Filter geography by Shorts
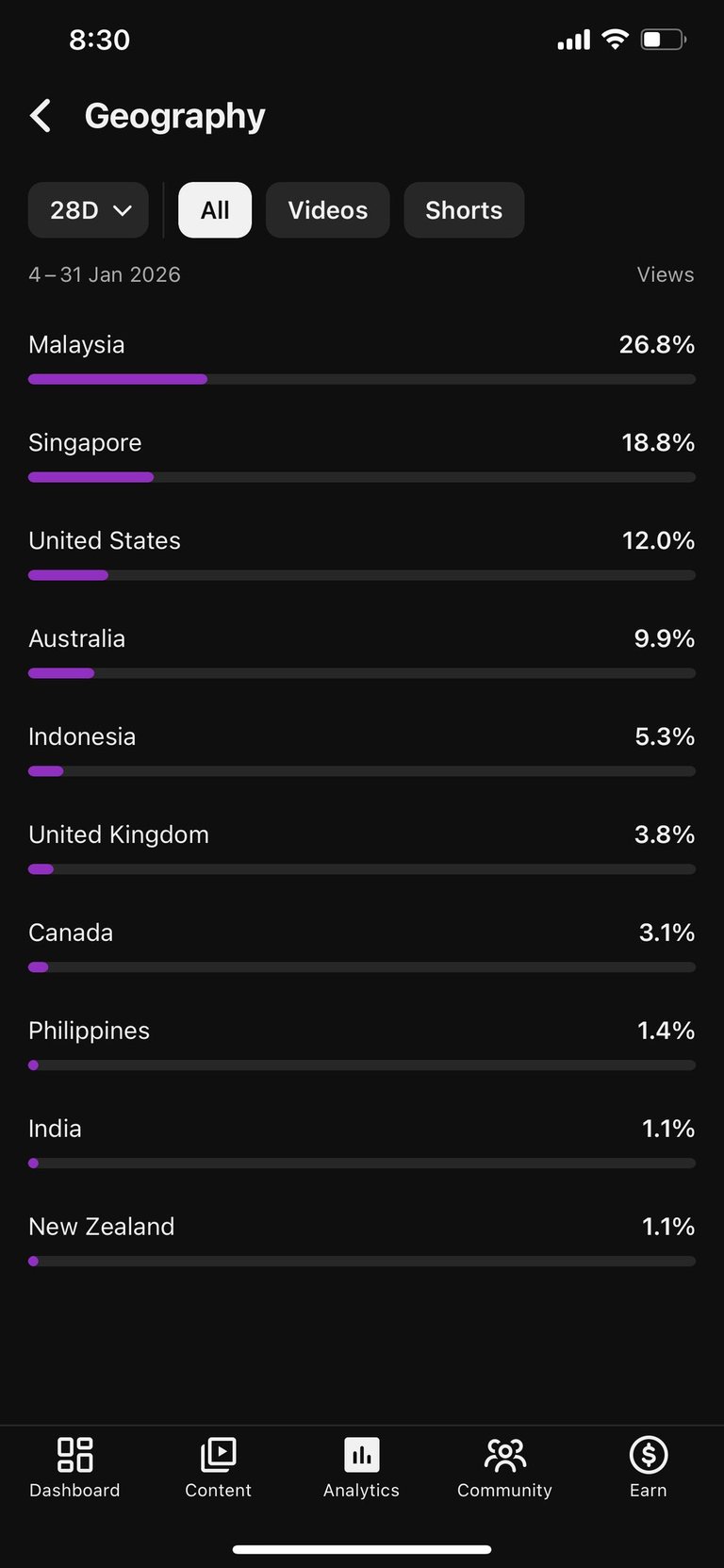 pyautogui.click(x=464, y=210)
